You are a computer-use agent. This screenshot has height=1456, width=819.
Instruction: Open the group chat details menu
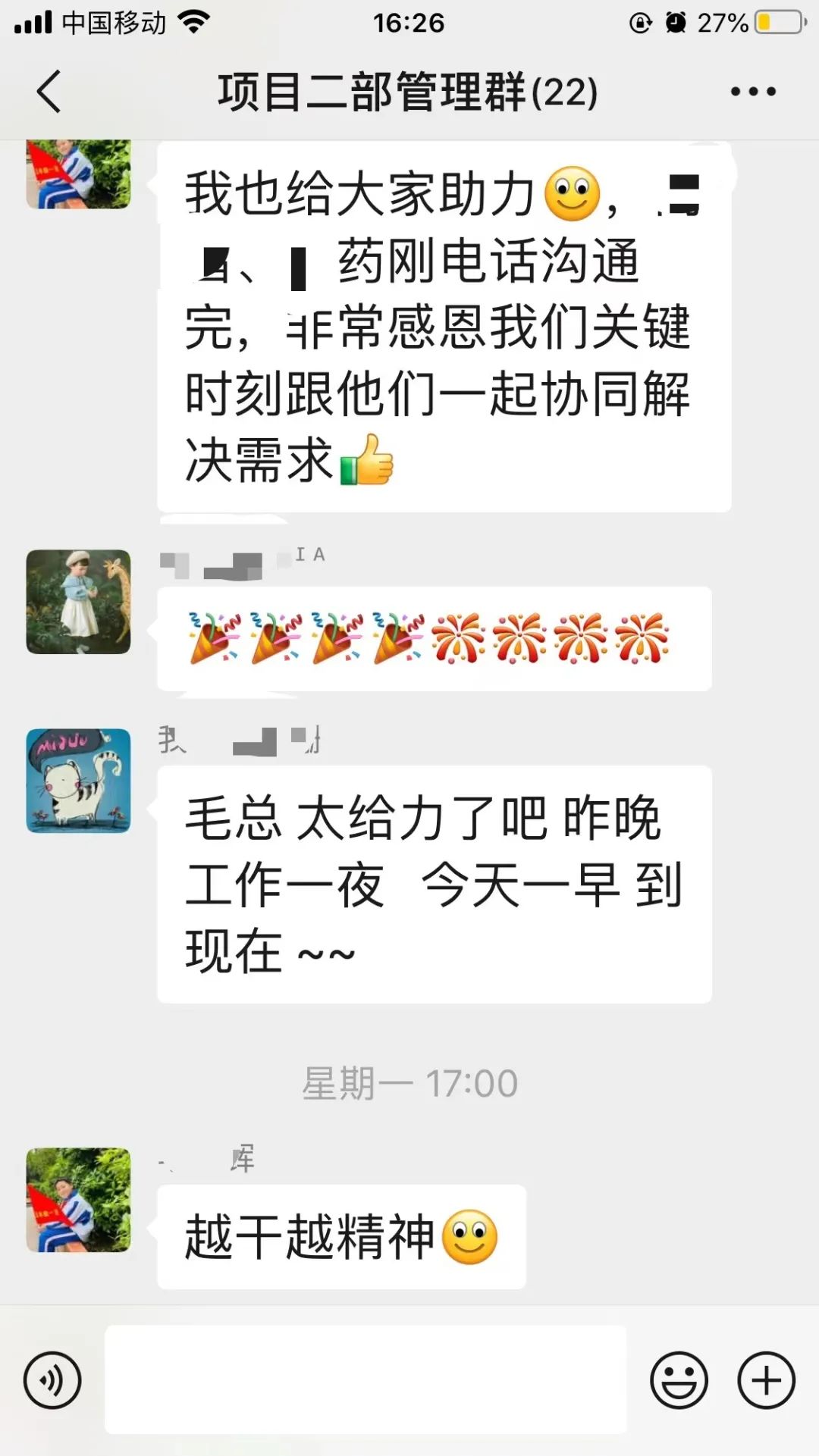click(752, 92)
